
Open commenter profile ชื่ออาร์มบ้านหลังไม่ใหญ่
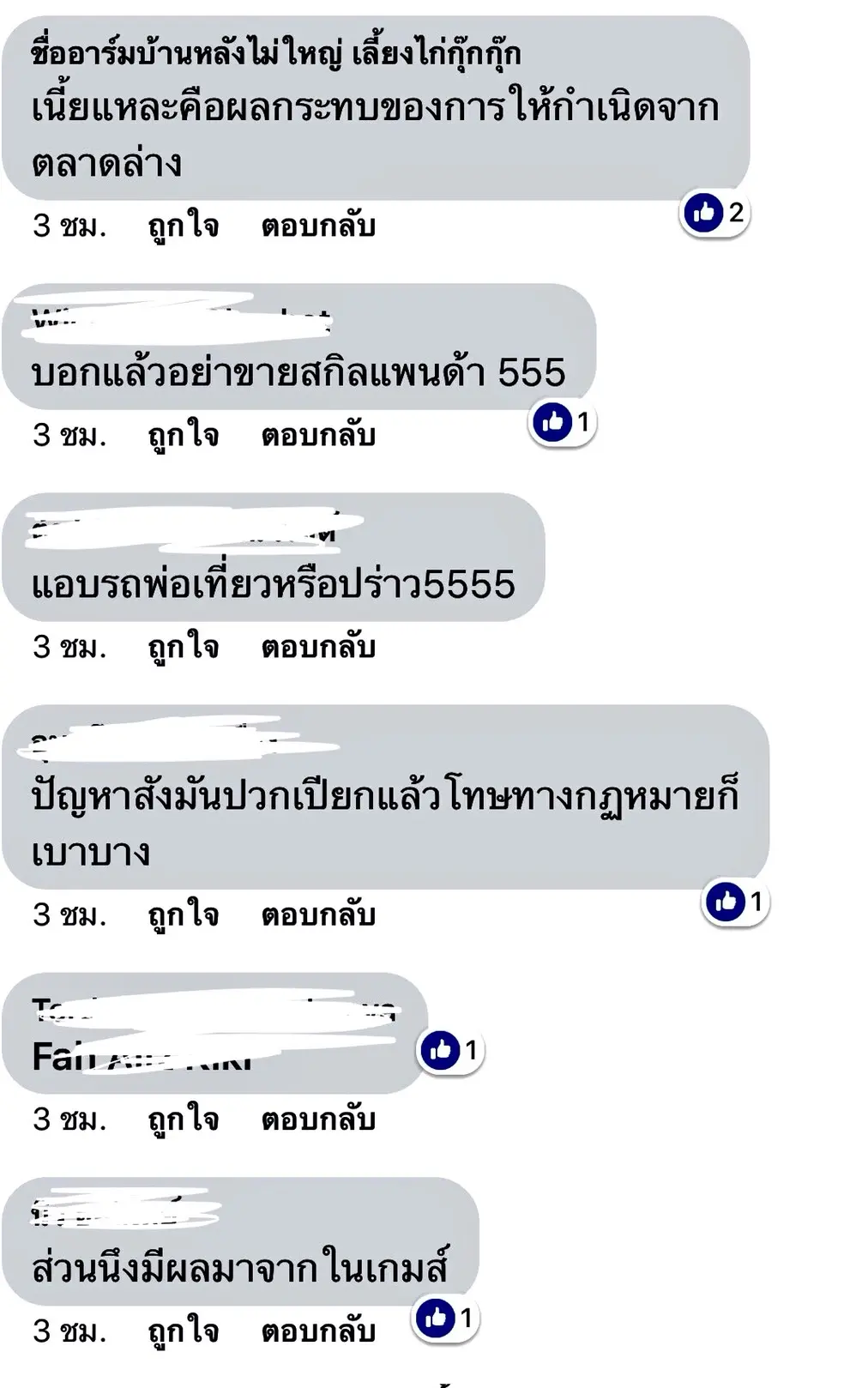(x=274, y=54)
